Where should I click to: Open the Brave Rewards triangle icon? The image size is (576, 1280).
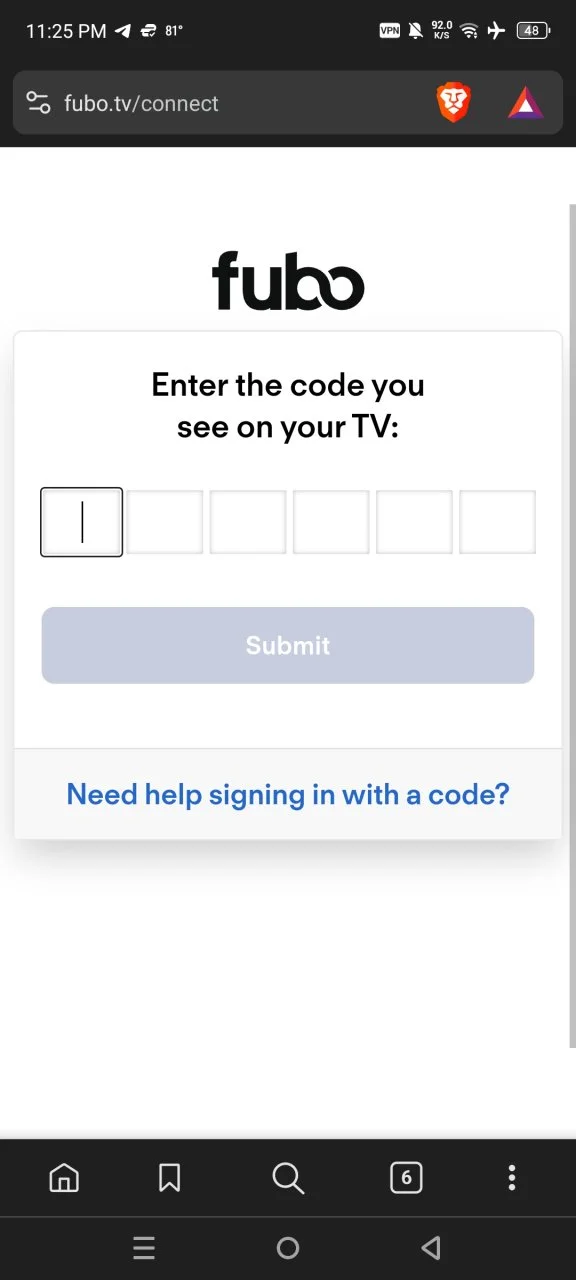tap(525, 104)
